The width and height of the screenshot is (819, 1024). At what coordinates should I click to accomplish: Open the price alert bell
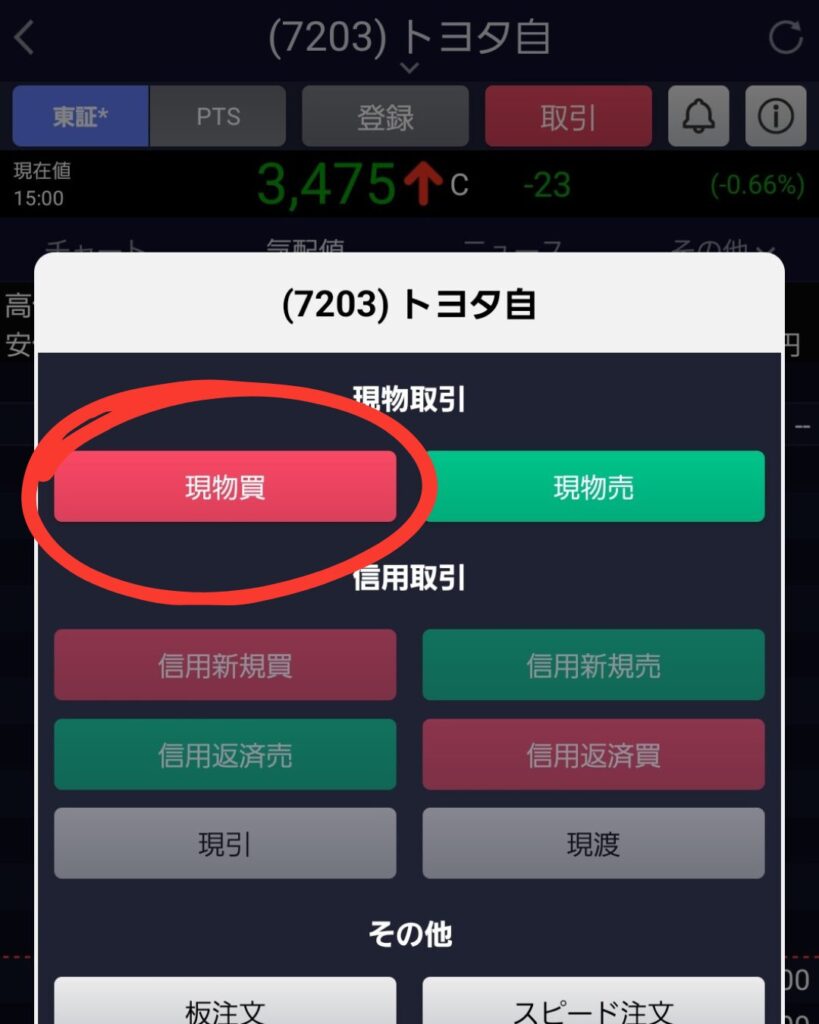tap(699, 117)
